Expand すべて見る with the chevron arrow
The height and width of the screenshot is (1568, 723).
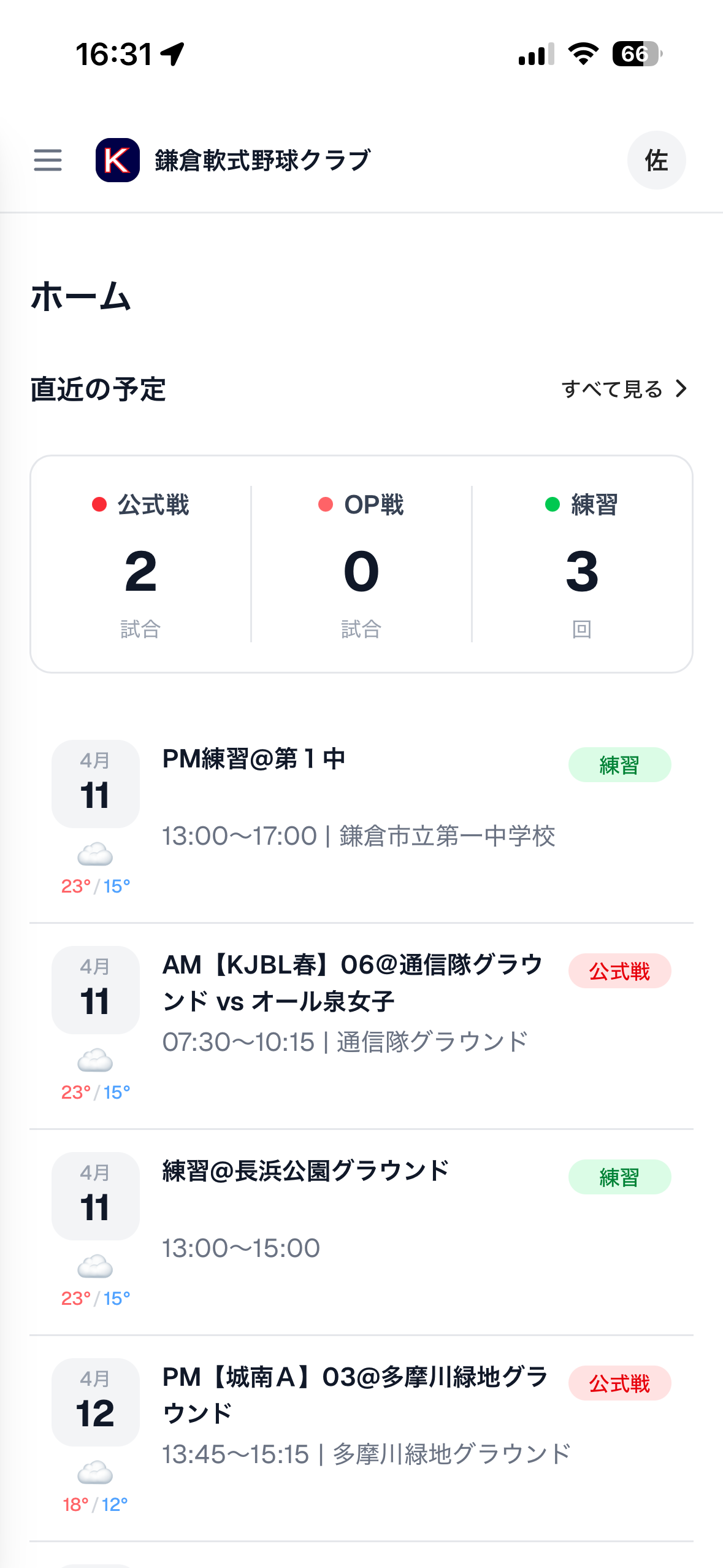pos(681,388)
